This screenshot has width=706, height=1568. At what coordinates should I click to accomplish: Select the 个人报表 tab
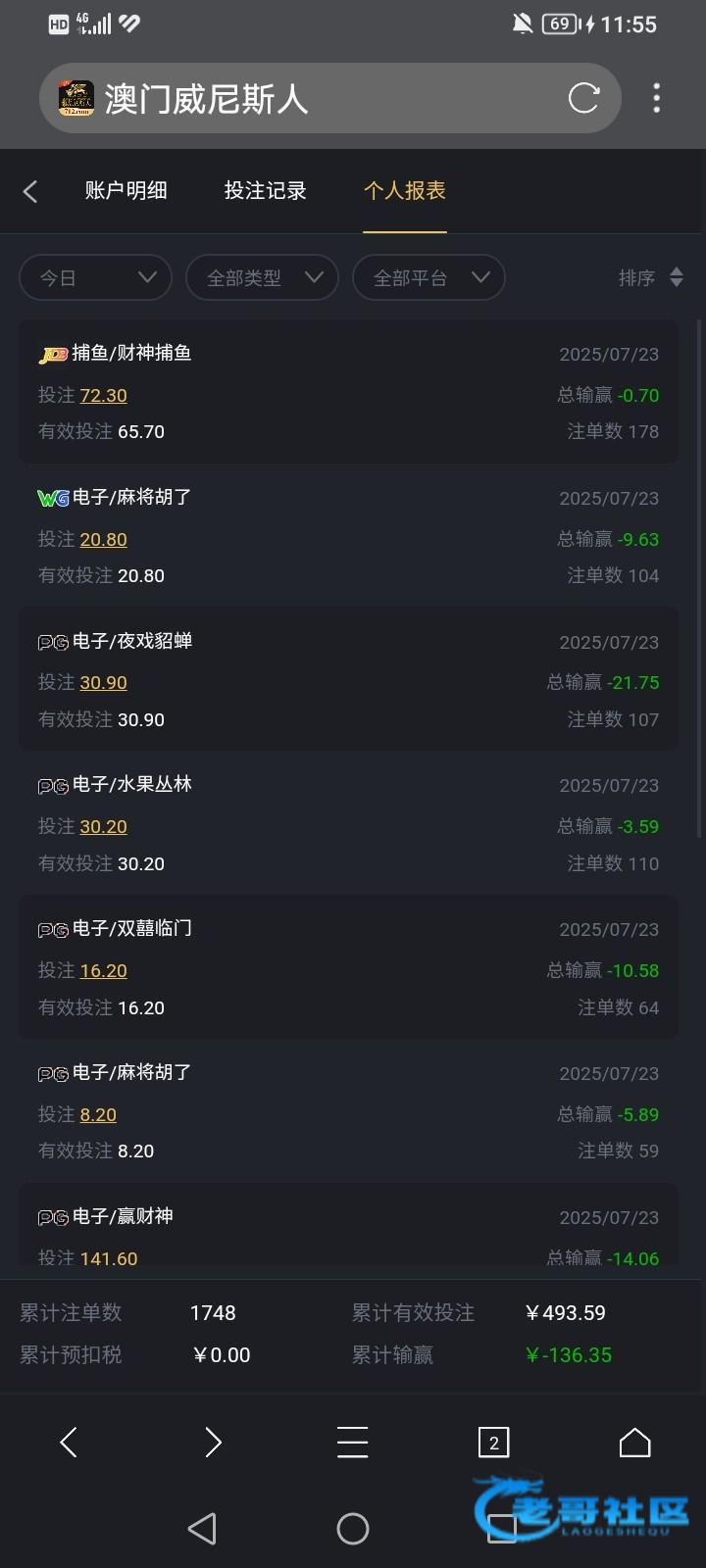point(404,191)
